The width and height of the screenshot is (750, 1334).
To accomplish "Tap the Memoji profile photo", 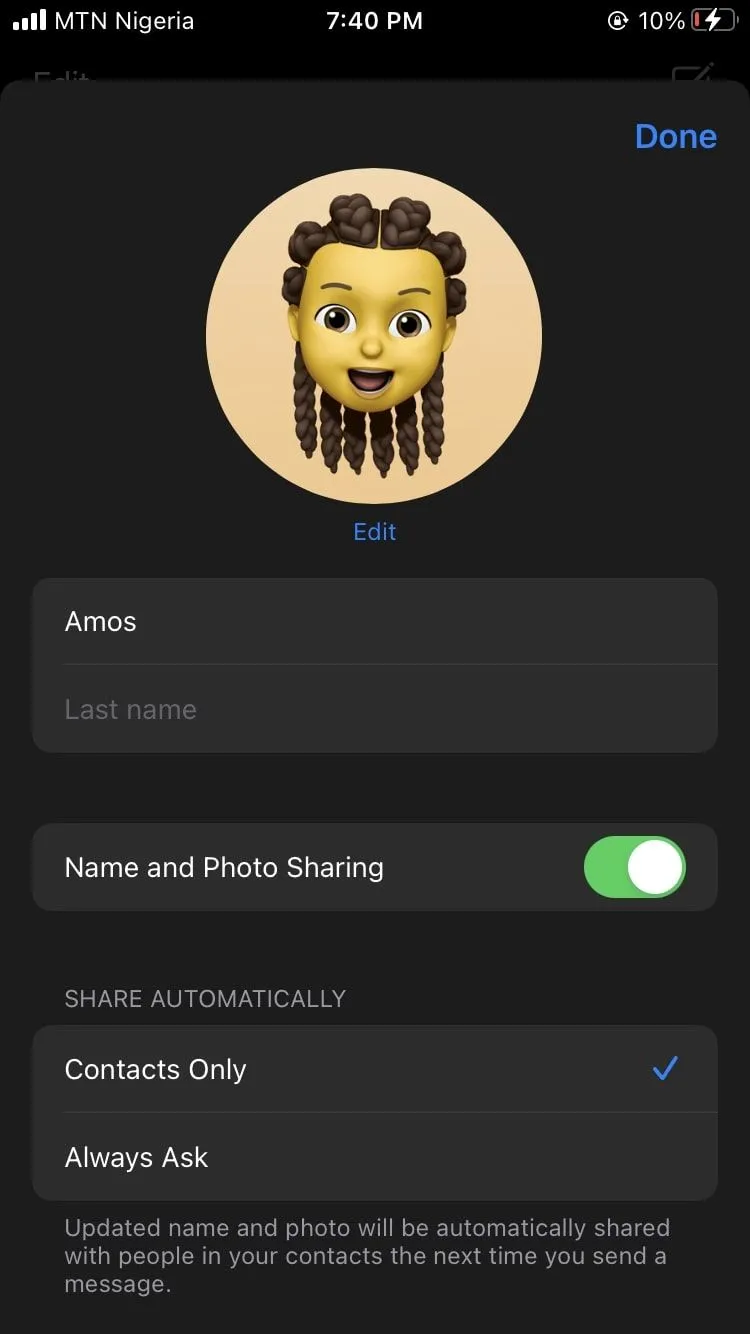I will click(374, 336).
